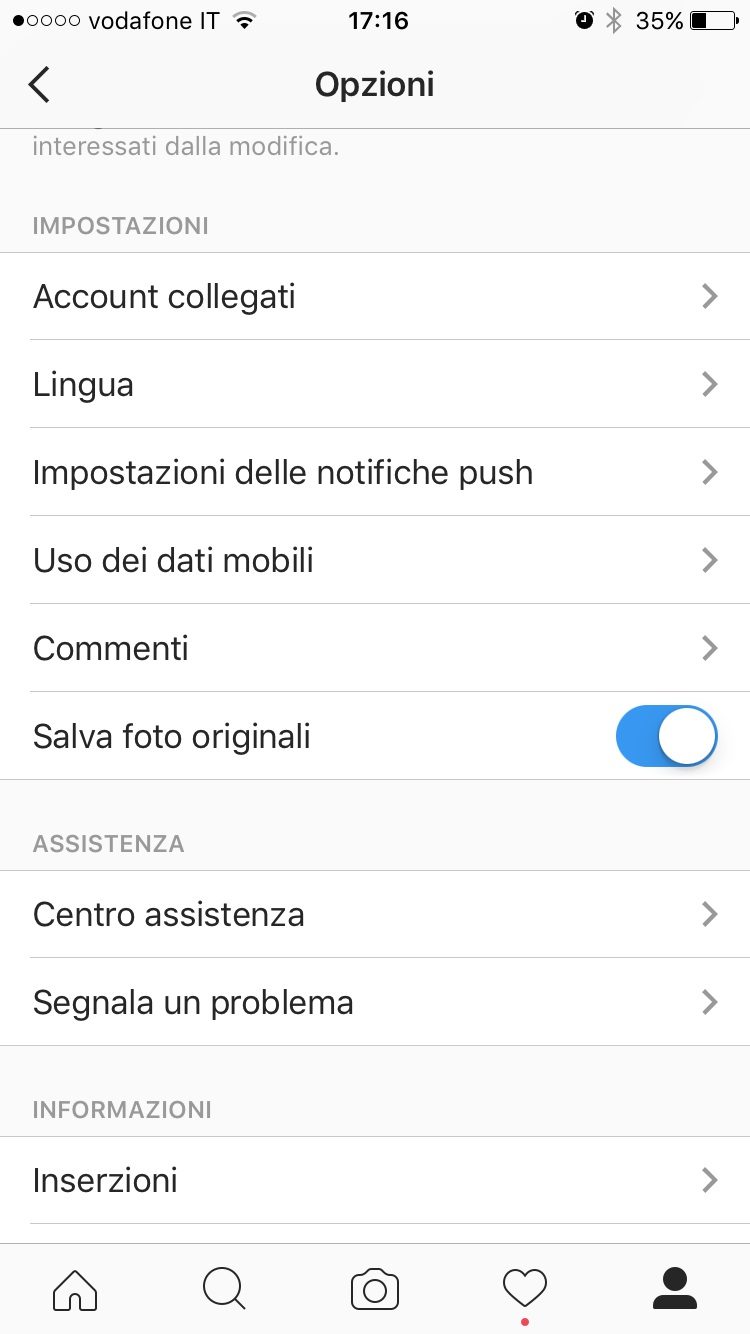
Task: Open the camera tab
Action: point(375,1289)
